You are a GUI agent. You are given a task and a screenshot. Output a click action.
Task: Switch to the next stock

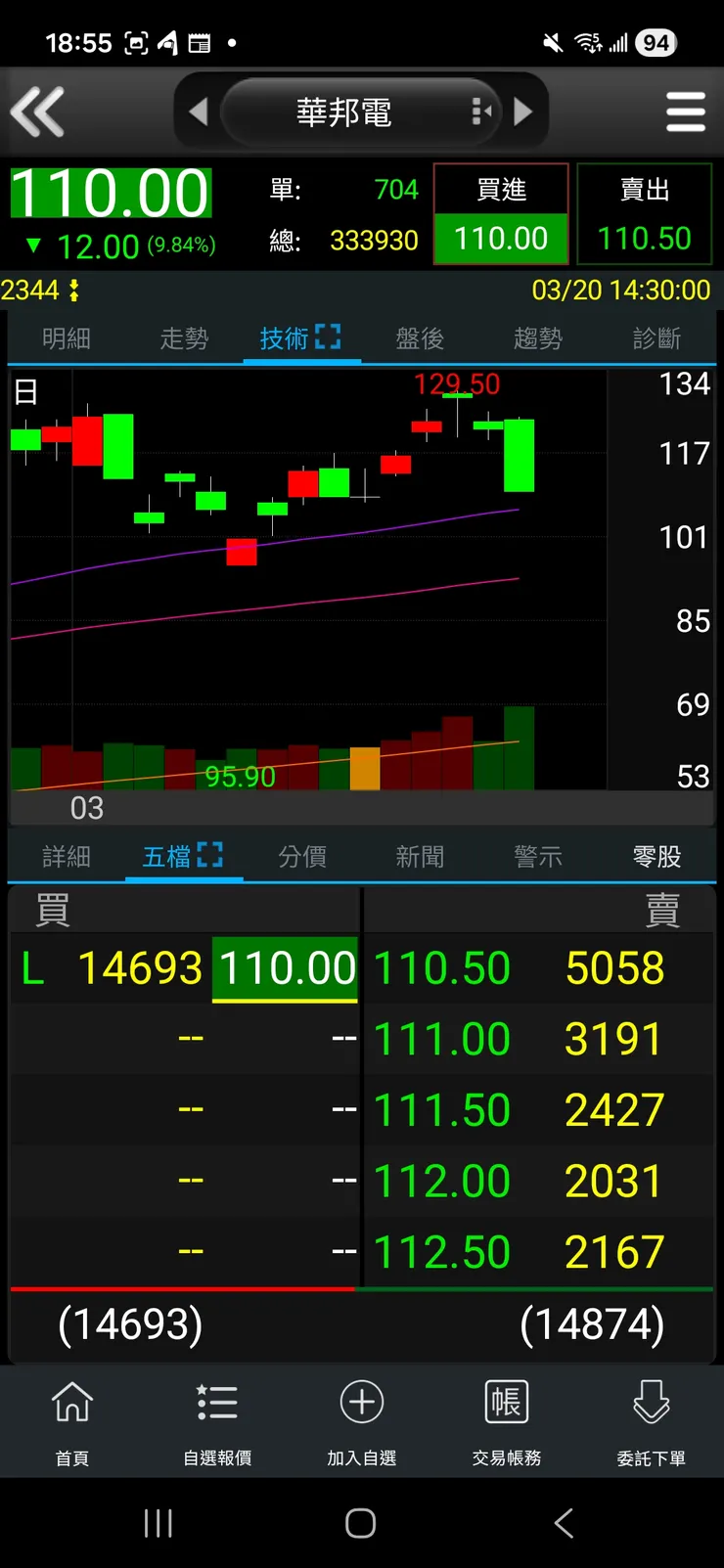[523, 112]
